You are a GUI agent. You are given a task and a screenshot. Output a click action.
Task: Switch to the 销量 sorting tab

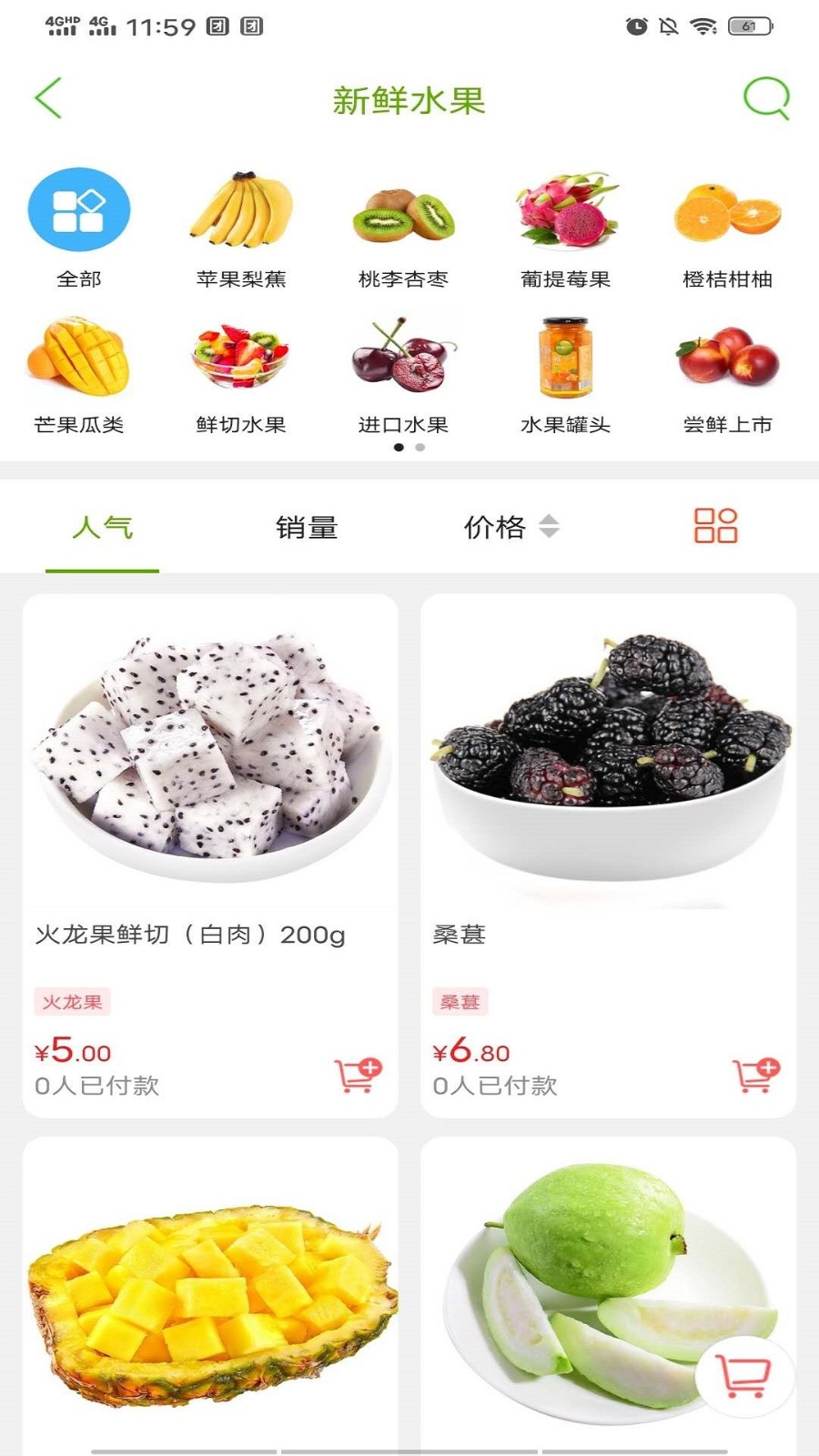point(308,527)
